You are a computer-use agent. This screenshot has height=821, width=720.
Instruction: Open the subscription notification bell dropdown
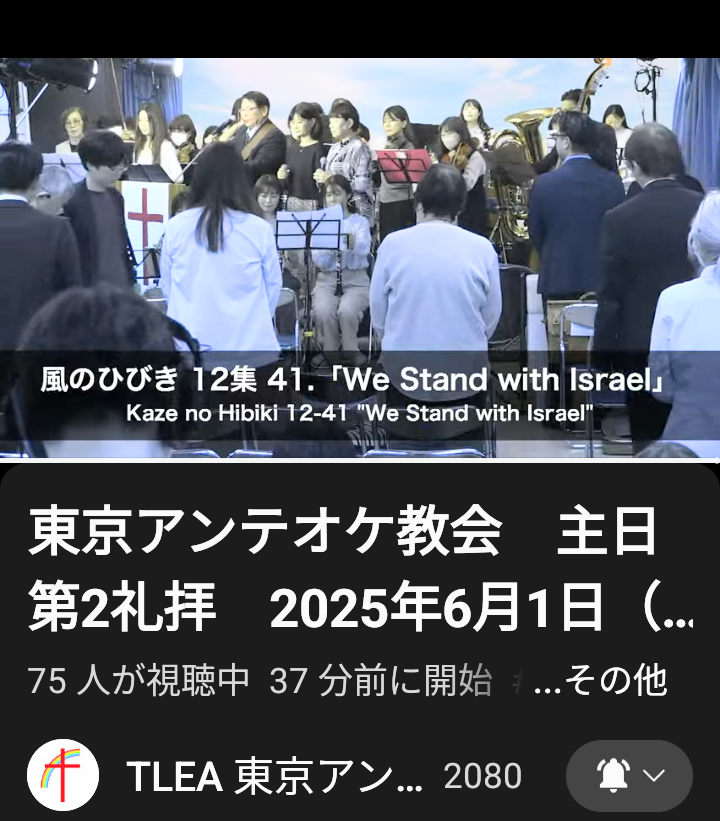coord(629,776)
